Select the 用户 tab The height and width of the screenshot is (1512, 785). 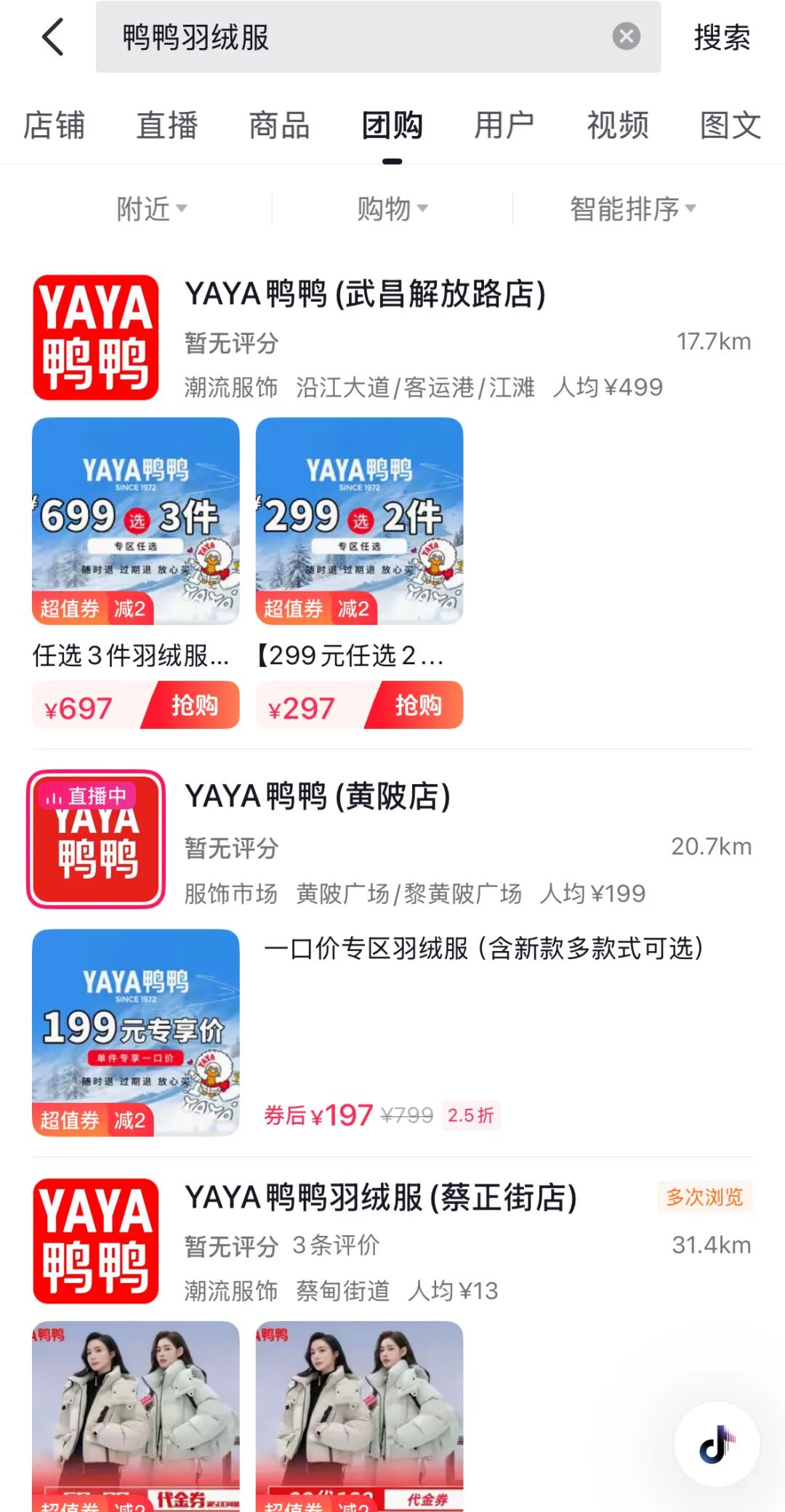(504, 126)
